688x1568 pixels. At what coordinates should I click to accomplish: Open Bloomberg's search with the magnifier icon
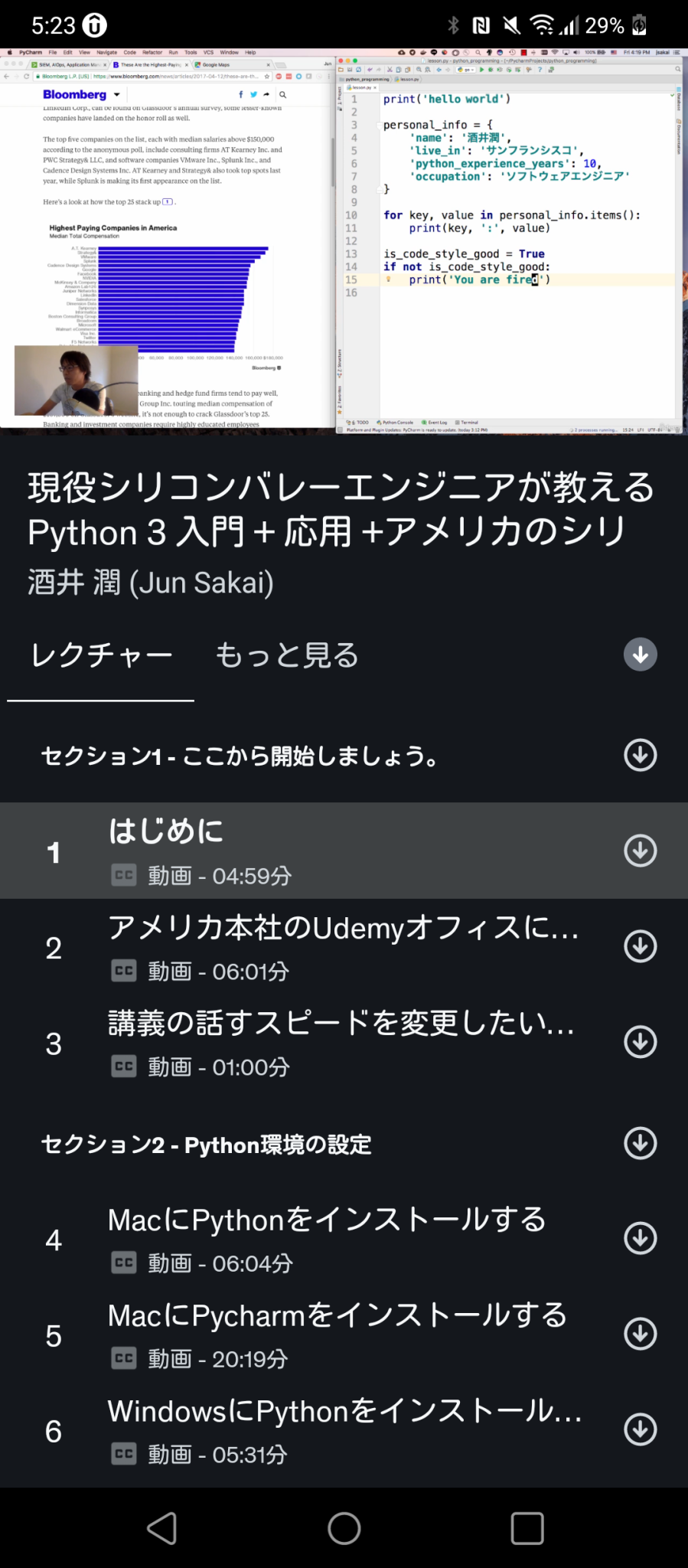282,94
